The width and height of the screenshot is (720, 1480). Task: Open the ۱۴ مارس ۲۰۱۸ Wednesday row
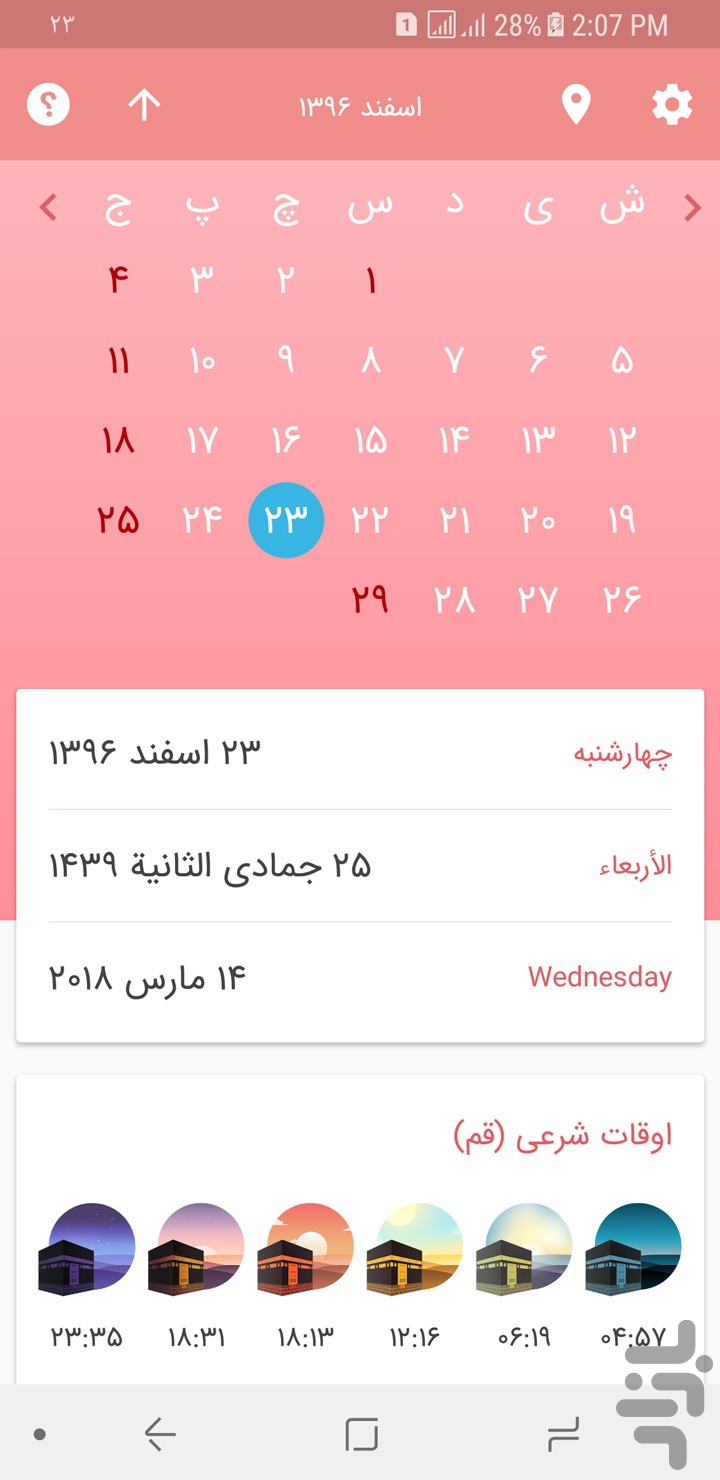tap(360, 977)
